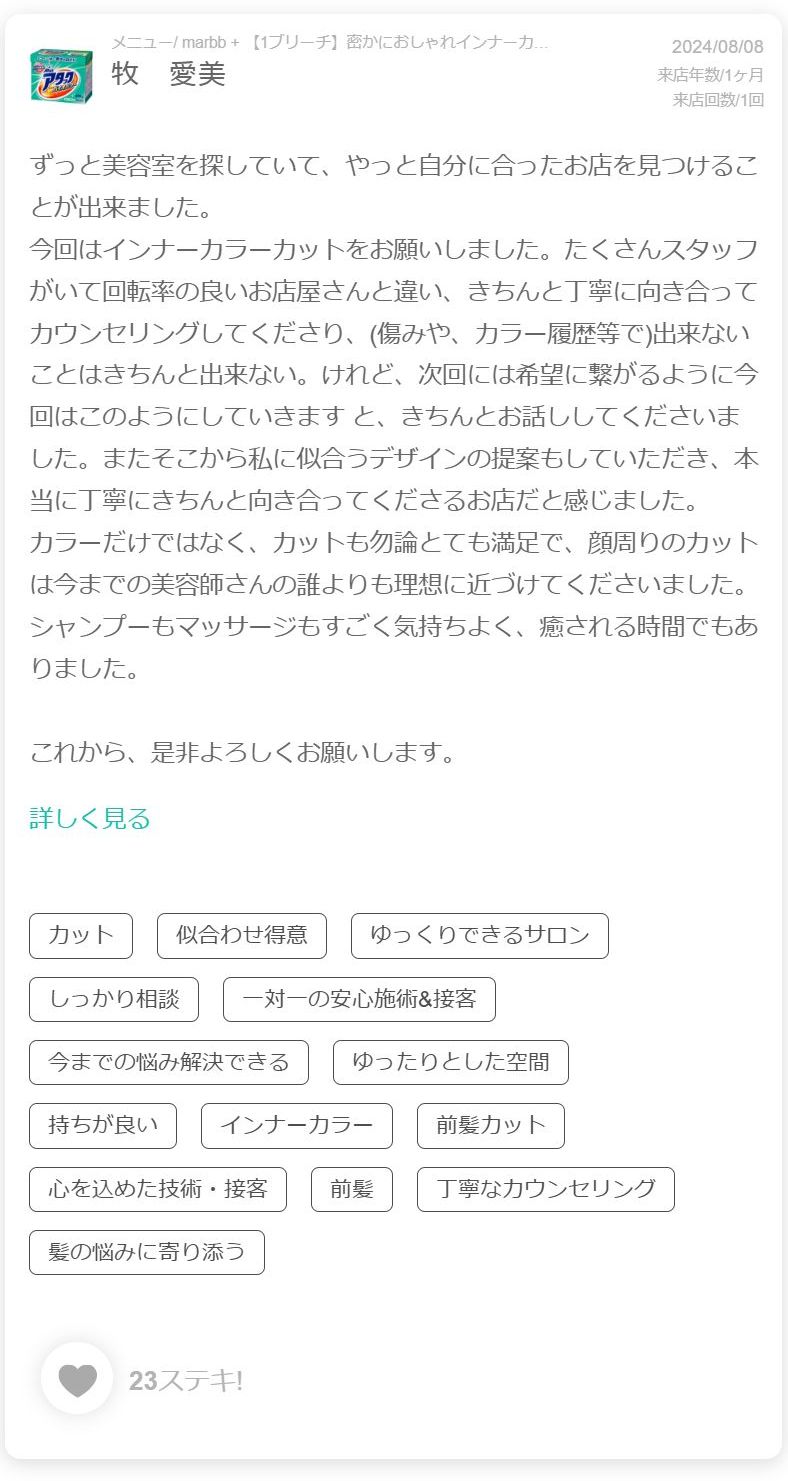Tap the ゆっくりできるサロン chip
788x1481 pixels.
(x=480, y=936)
